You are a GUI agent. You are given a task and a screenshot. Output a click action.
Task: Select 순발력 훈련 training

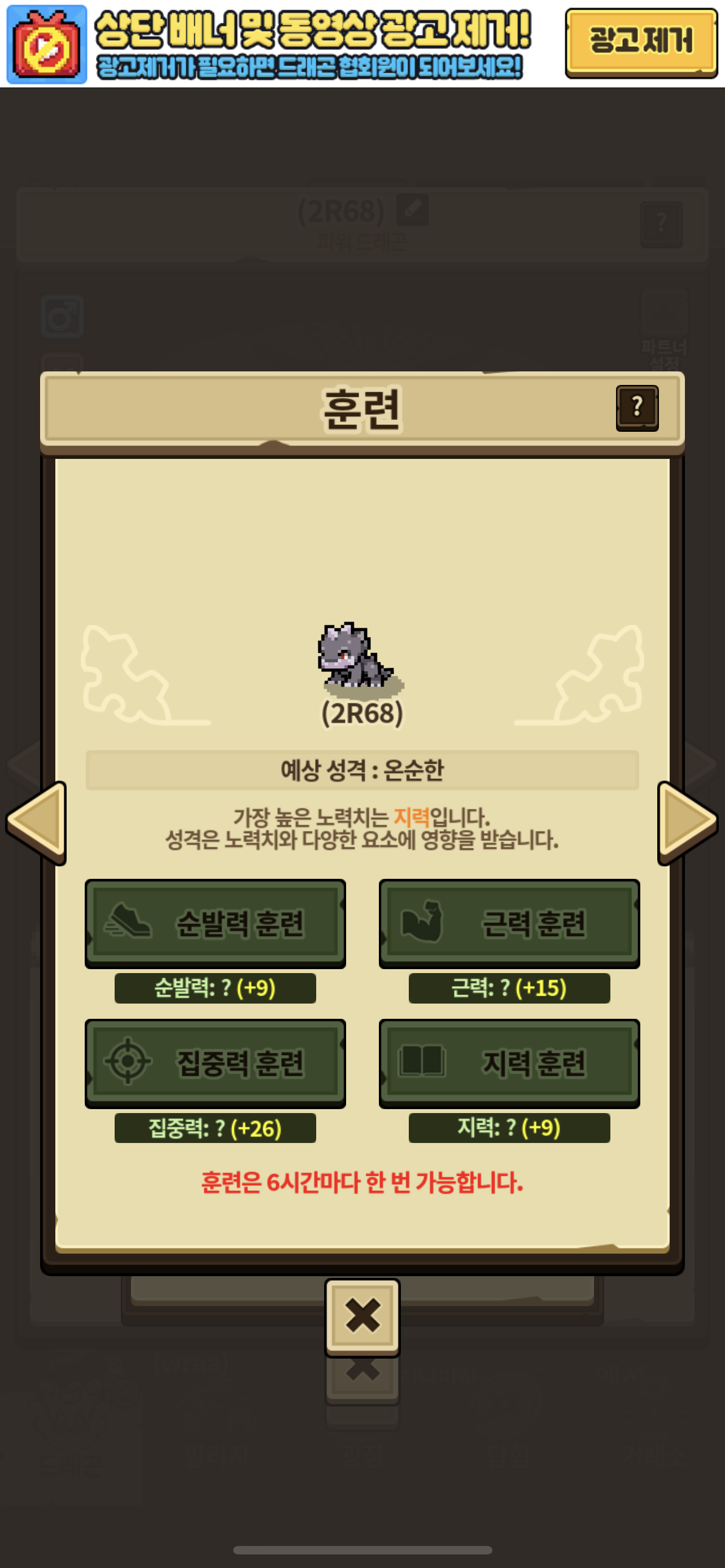point(216,923)
